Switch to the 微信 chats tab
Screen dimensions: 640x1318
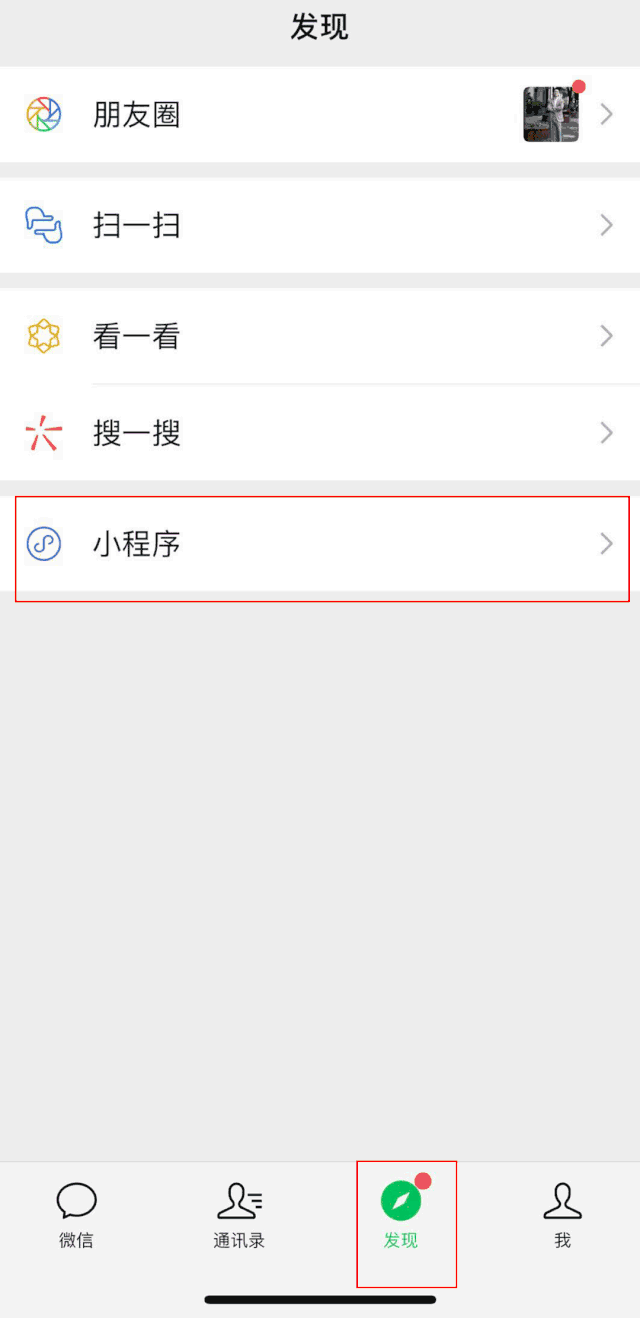point(77,1215)
